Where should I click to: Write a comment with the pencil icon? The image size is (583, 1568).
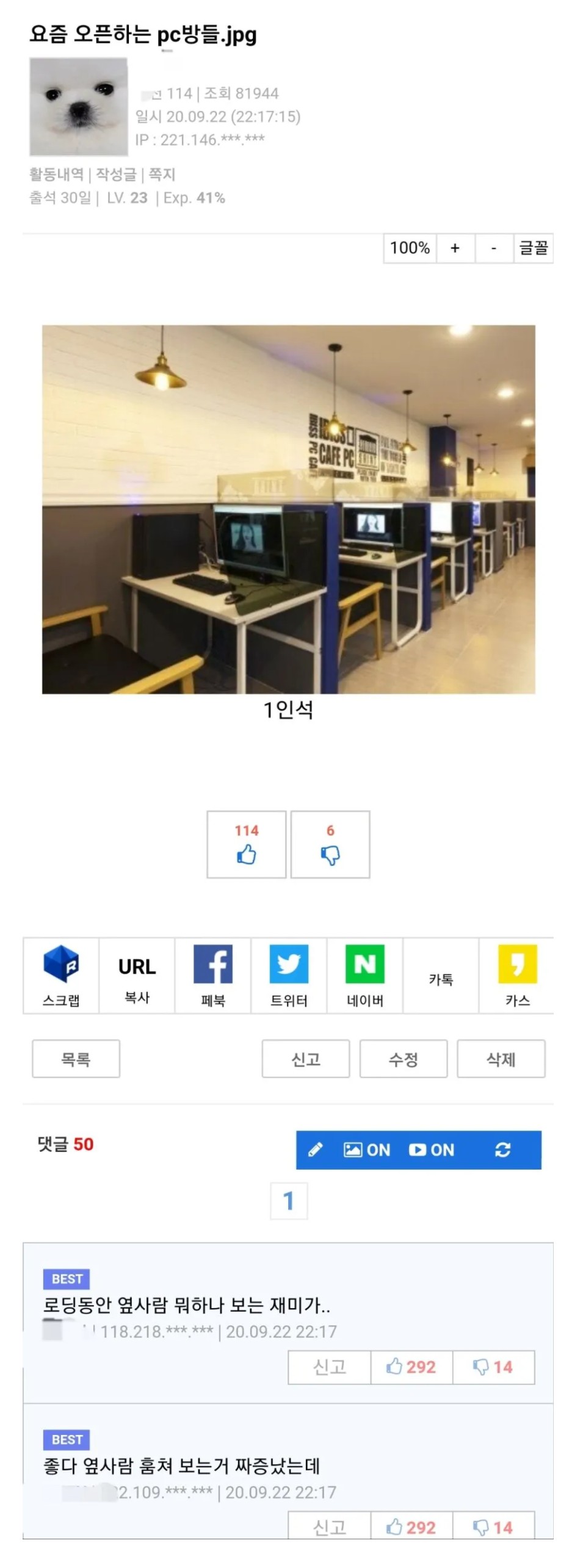(x=315, y=1150)
